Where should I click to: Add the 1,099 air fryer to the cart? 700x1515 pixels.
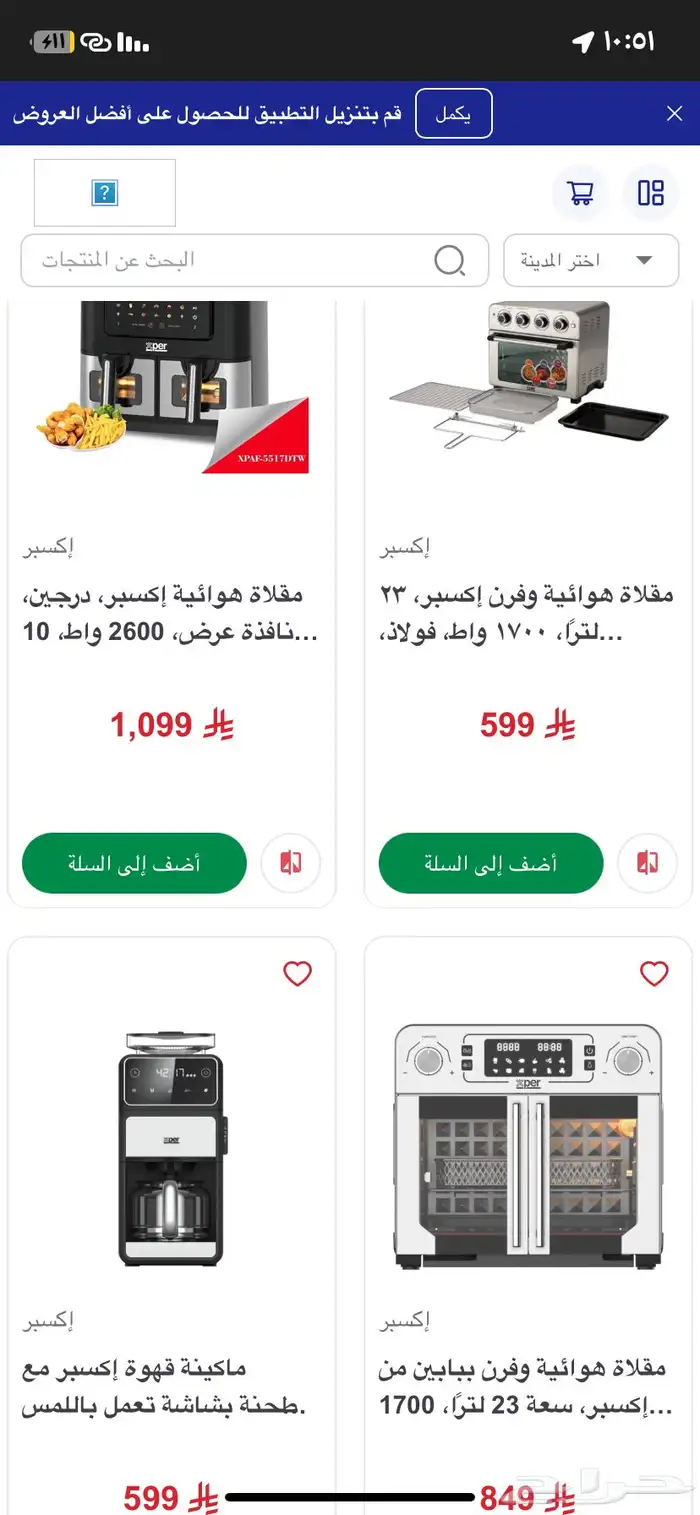point(134,863)
